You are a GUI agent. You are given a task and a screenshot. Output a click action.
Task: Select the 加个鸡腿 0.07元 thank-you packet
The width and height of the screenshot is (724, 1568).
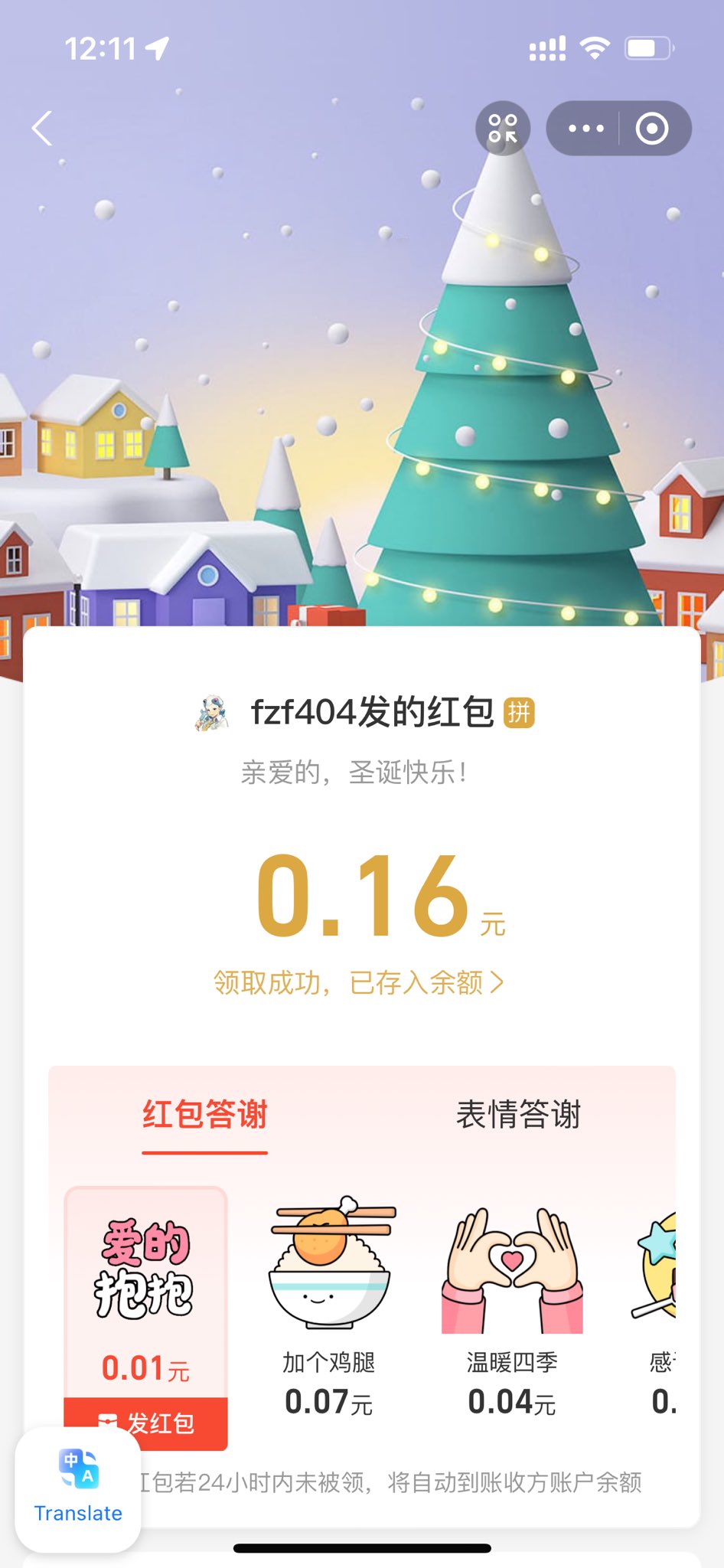329,1307
